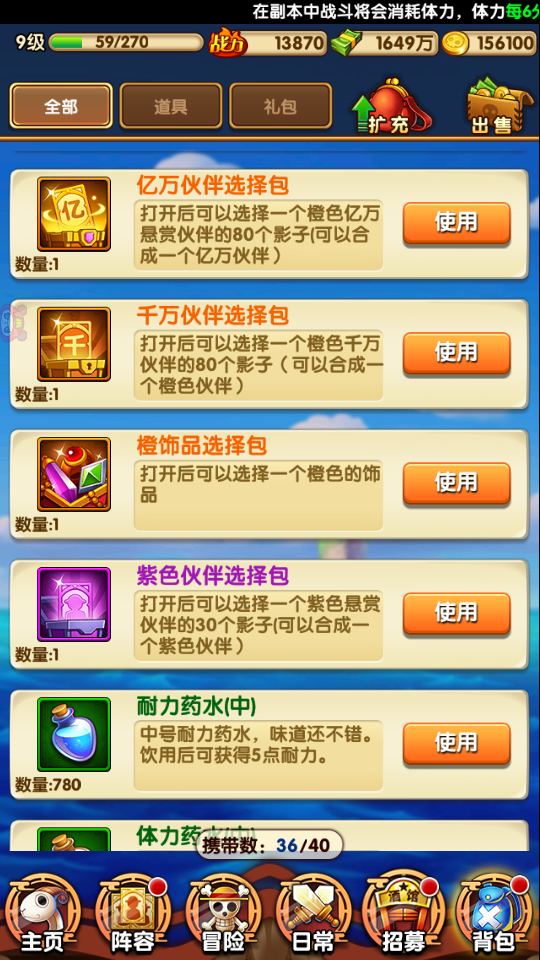Open the 招募 recruit tab
Image resolution: width=540 pixels, height=960 pixels.
tap(403, 915)
